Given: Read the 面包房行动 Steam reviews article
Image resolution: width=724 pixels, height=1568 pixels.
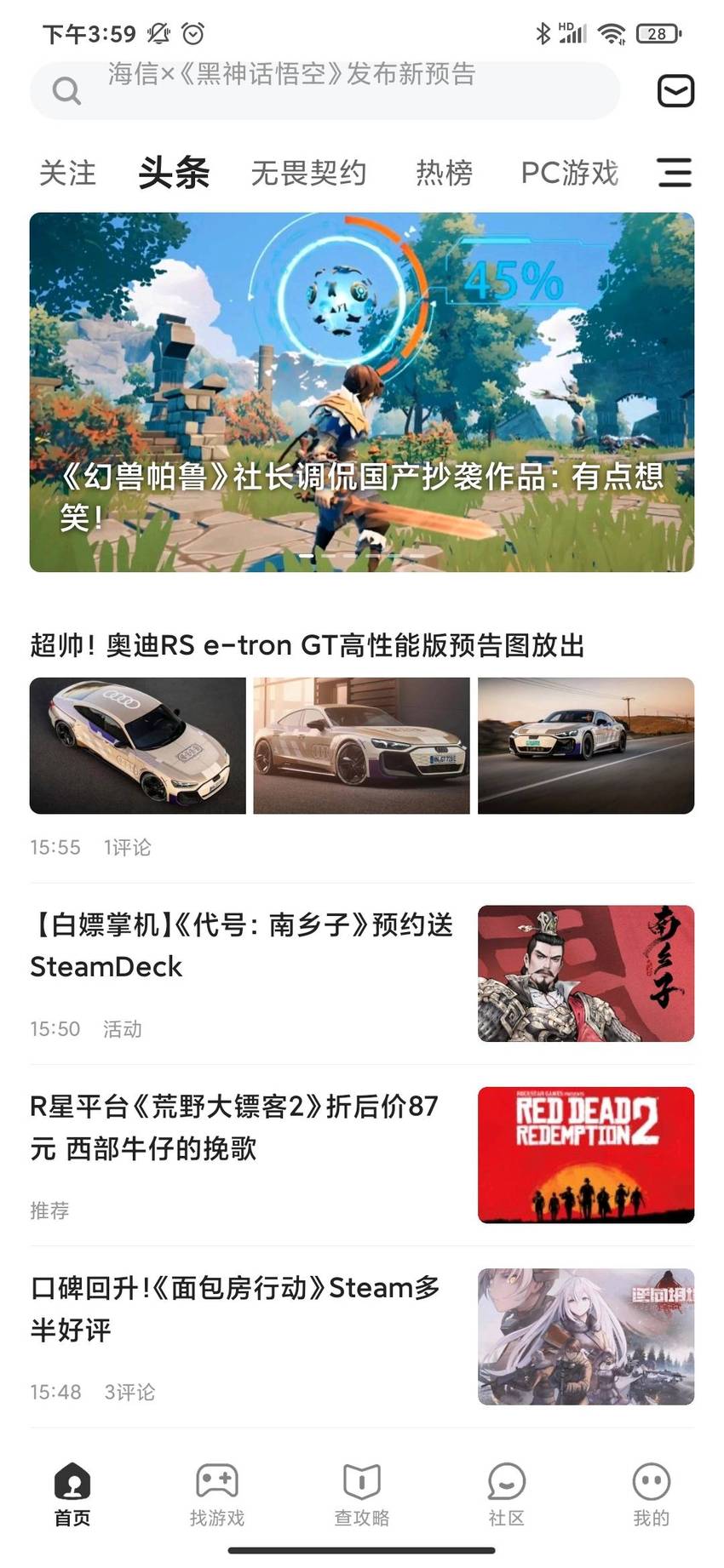Looking at the screenshot, I should (x=362, y=1336).
